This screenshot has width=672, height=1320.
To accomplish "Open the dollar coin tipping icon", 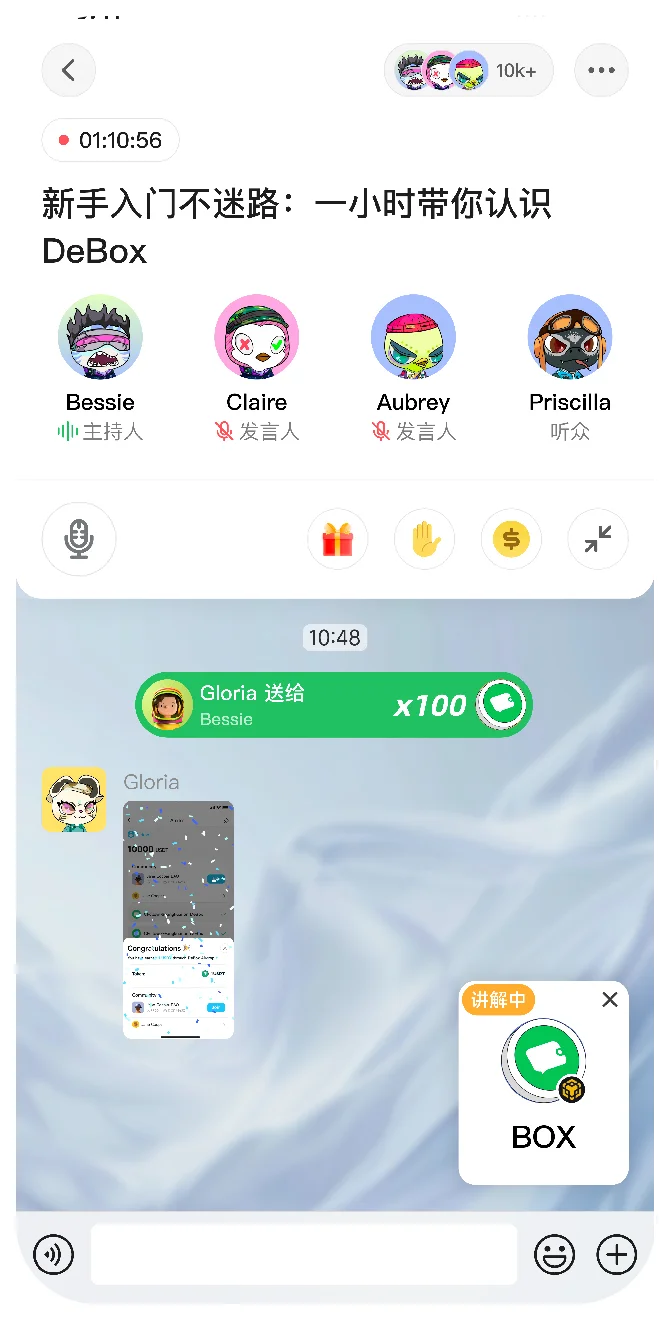I will pos(511,540).
